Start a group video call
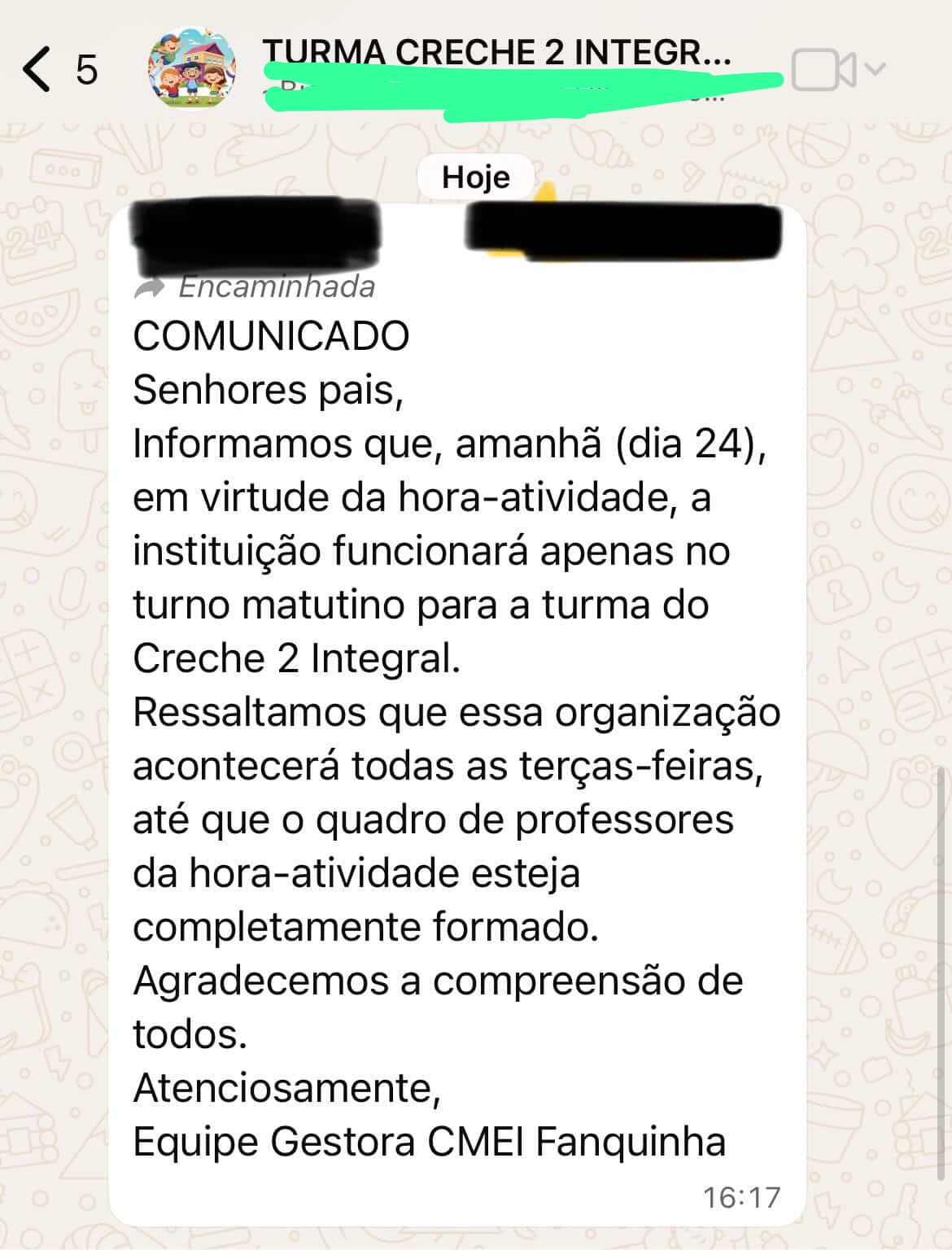Screen dimensions: 952x1250 point(823,70)
